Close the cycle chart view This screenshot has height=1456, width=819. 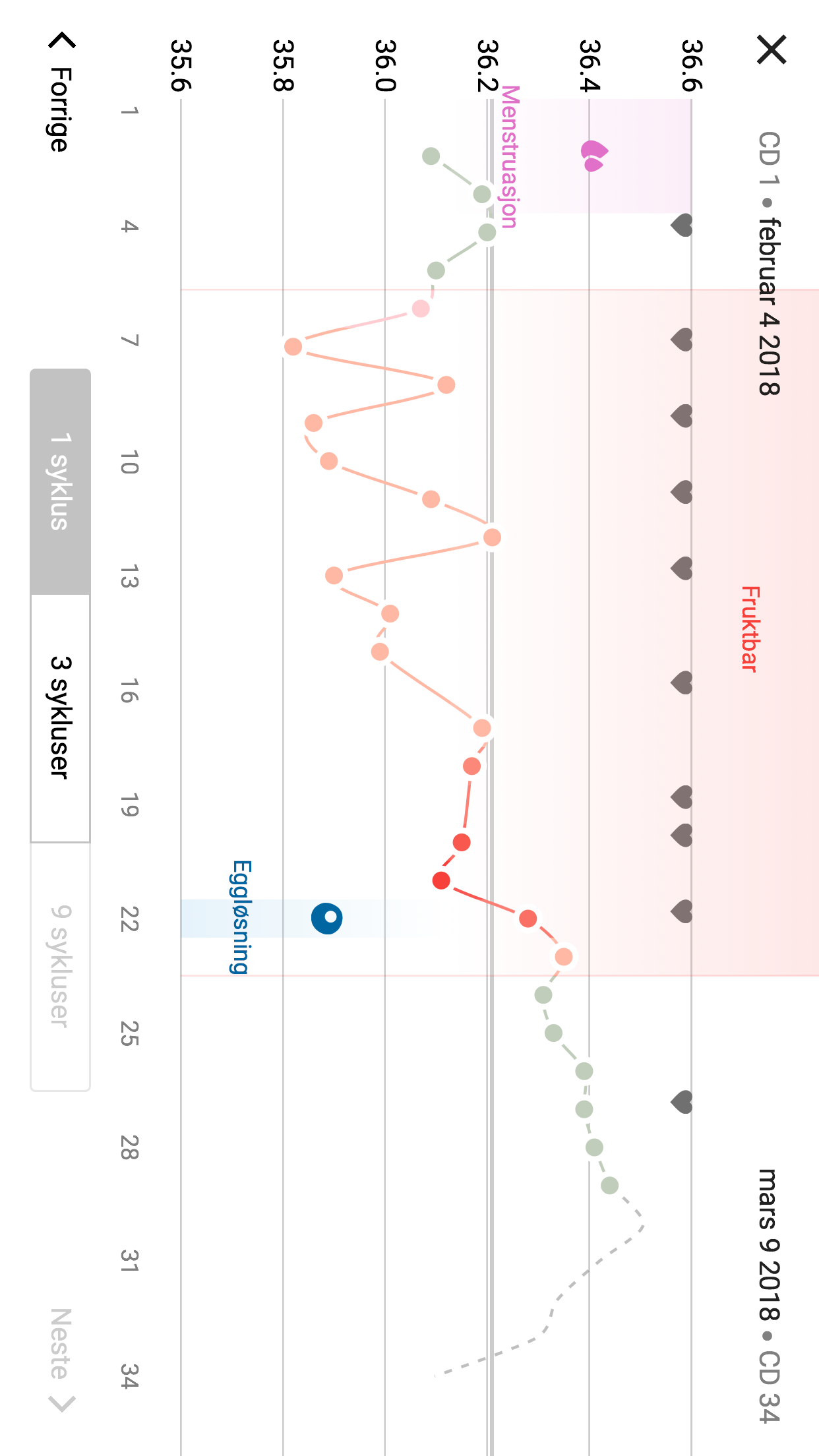[771, 50]
